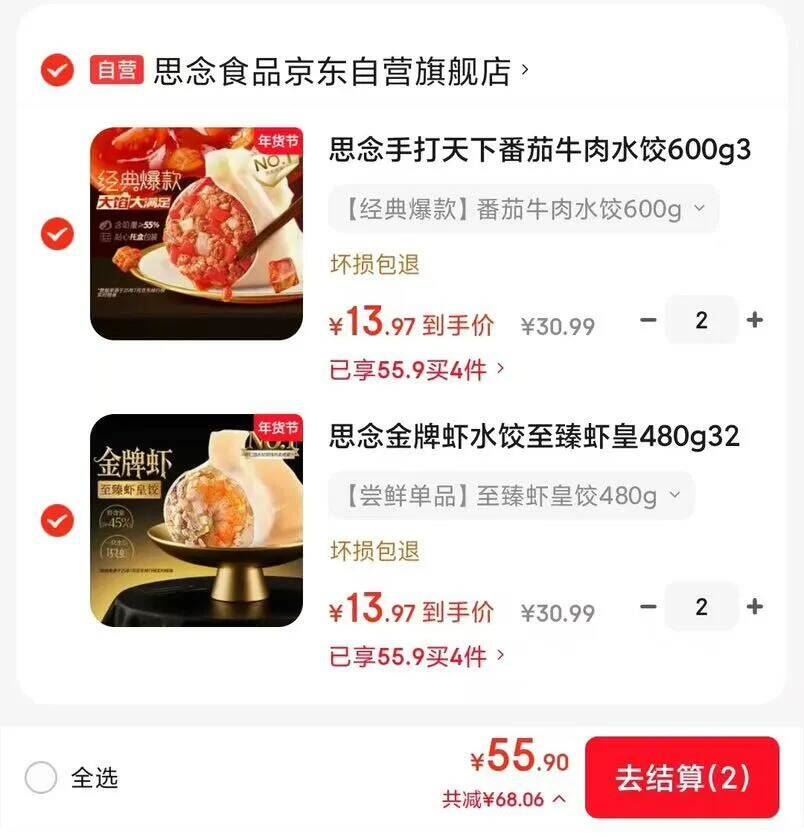Deselect the 番茄牛肉水饺 item checkbox
The width and height of the screenshot is (804, 837).
click(57, 234)
